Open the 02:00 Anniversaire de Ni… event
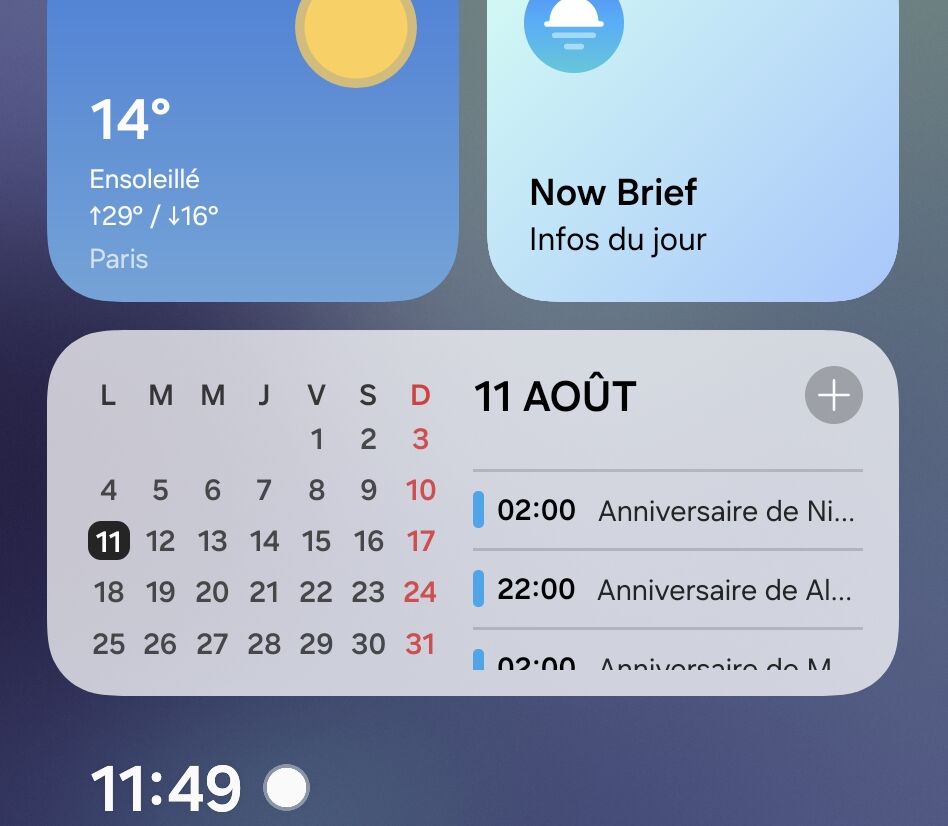The height and width of the screenshot is (826, 948). (x=667, y=511)
